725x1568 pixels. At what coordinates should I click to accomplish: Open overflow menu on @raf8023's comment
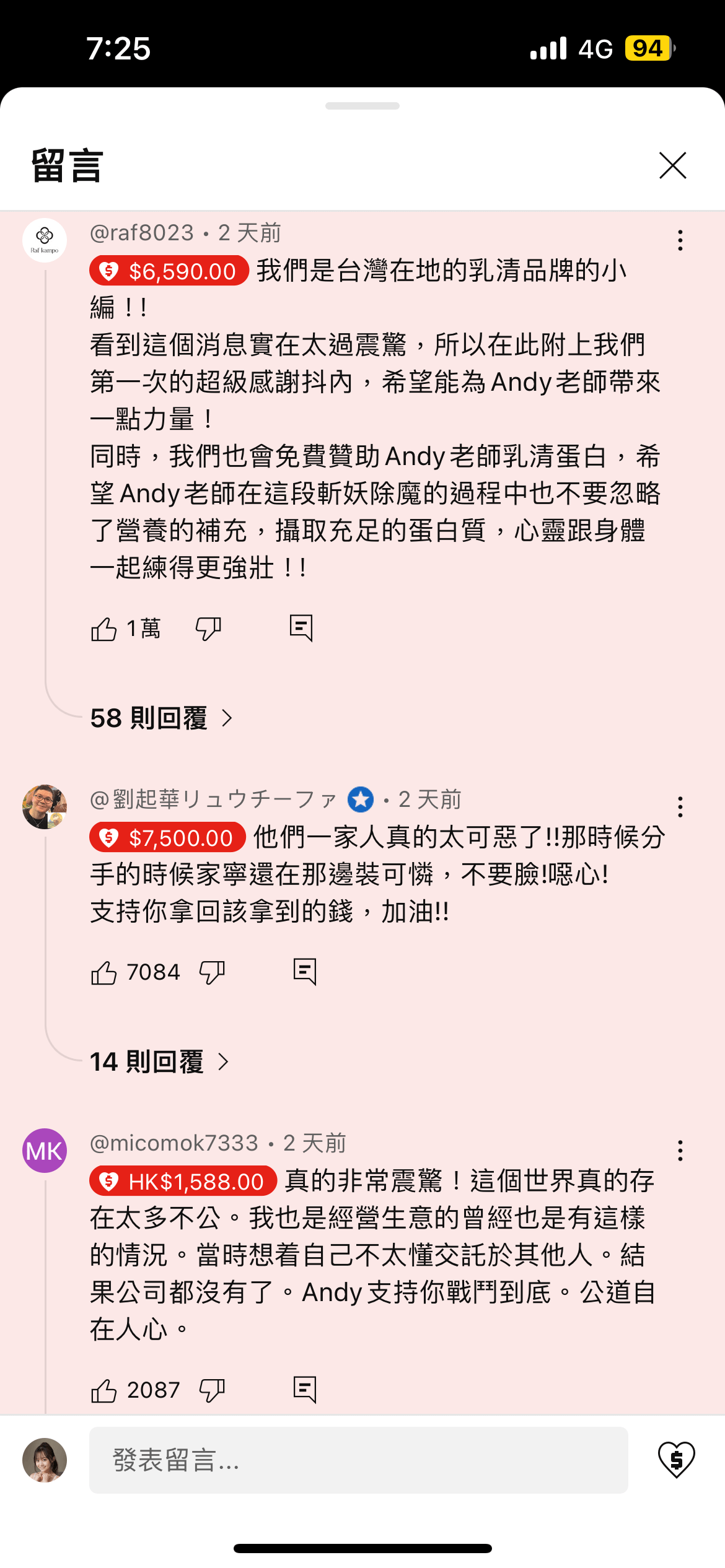coord(680,240)
